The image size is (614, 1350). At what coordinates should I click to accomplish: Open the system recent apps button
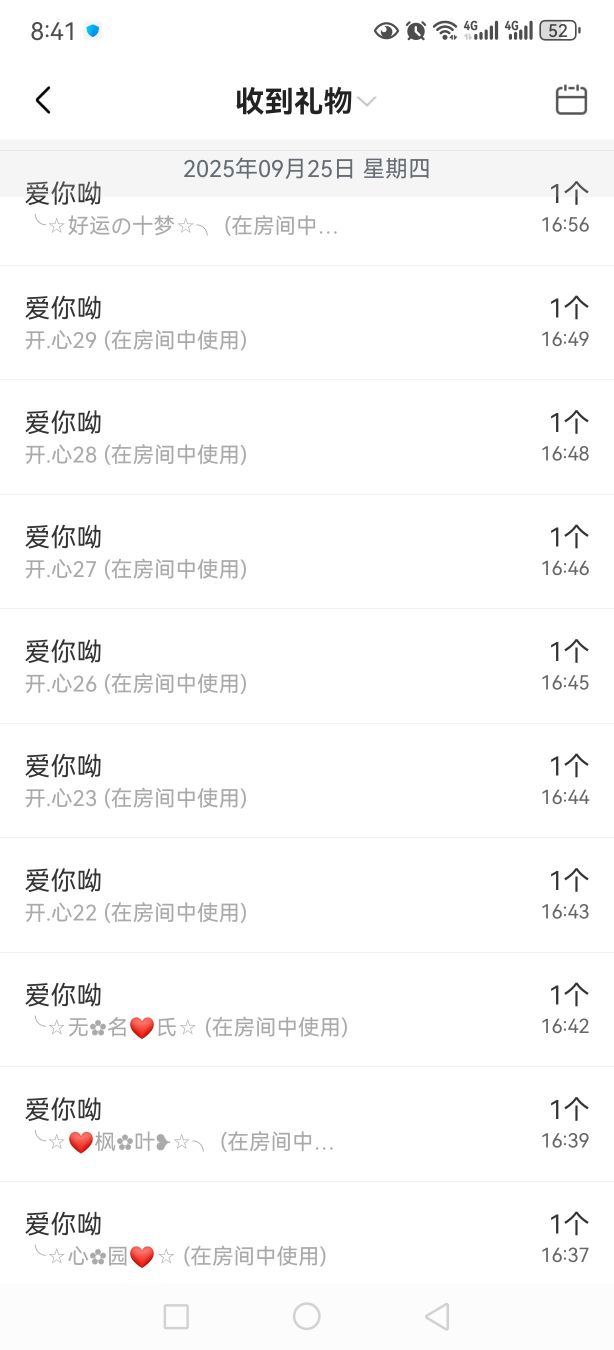(x=176, y=1316)
